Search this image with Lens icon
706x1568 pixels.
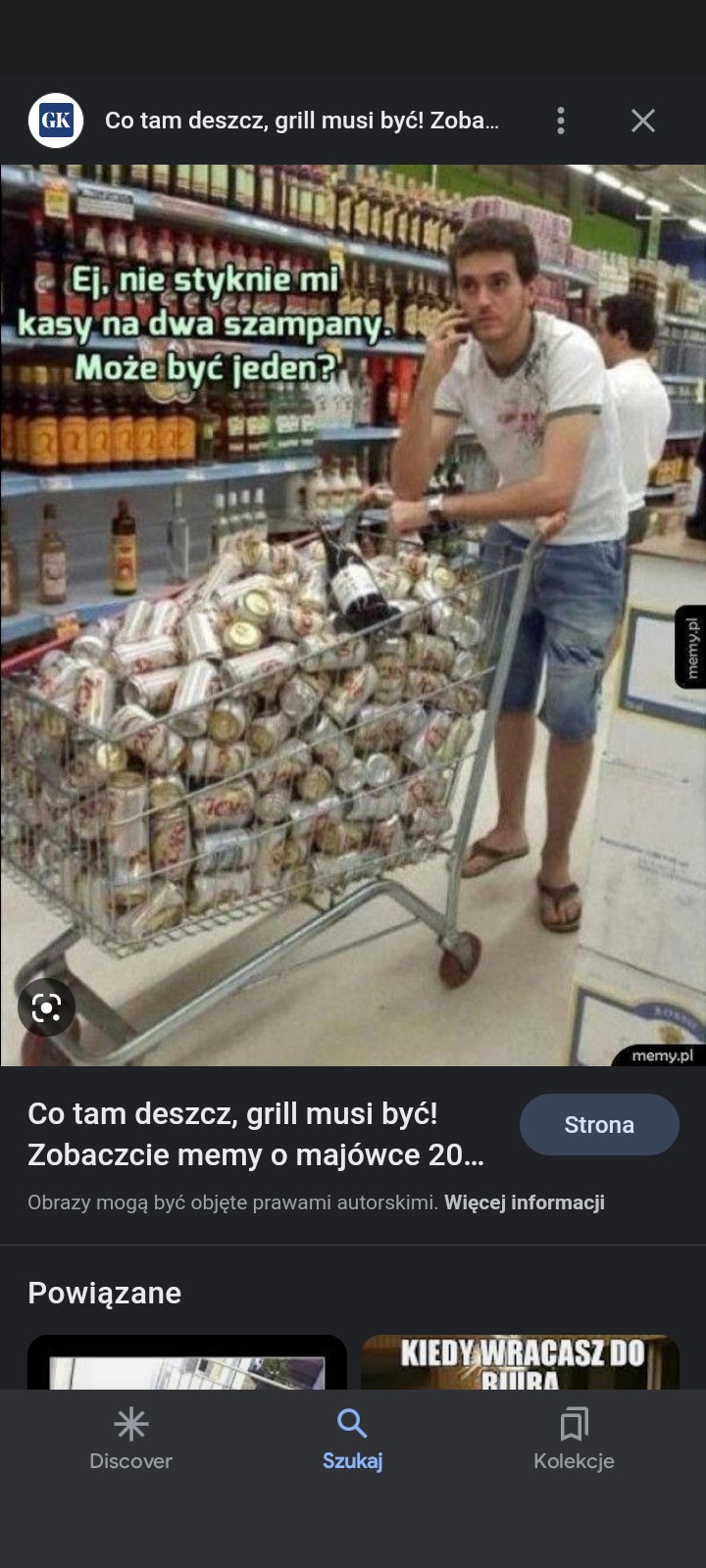46,1007
